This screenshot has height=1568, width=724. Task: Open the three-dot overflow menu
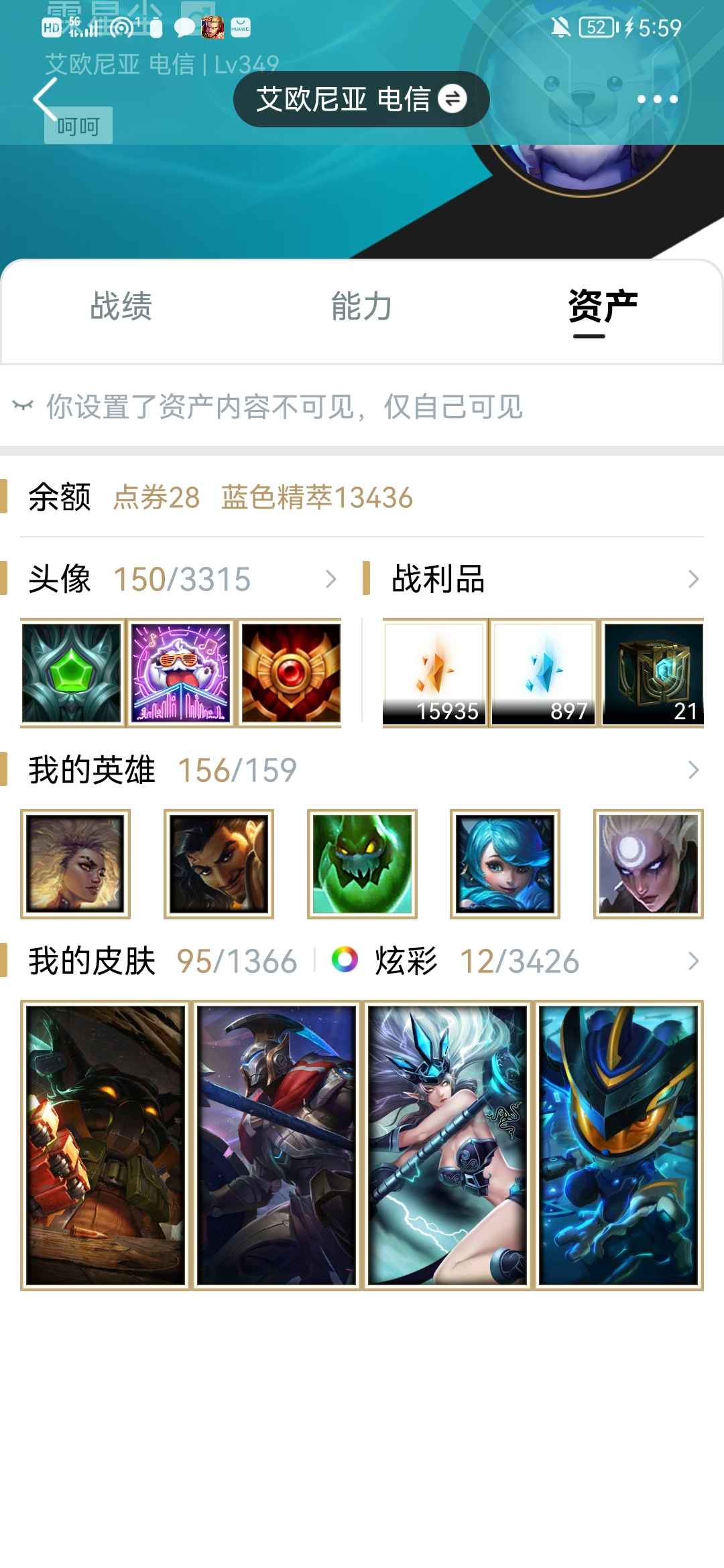point(657,99)
